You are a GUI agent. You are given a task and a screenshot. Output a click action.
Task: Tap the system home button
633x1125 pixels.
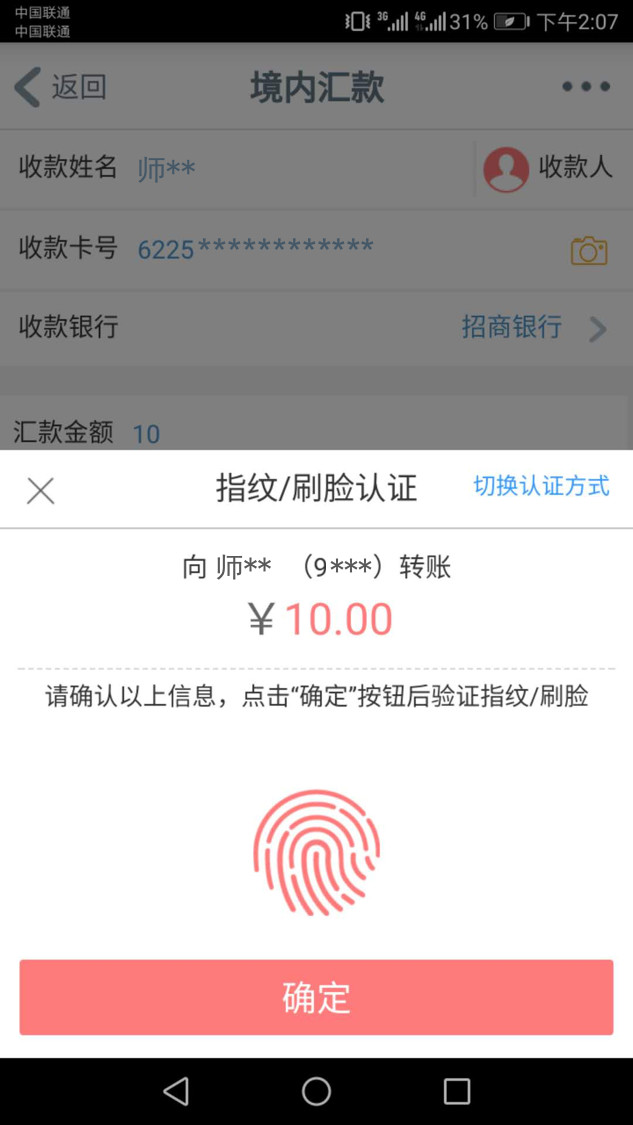point(316,1091)
